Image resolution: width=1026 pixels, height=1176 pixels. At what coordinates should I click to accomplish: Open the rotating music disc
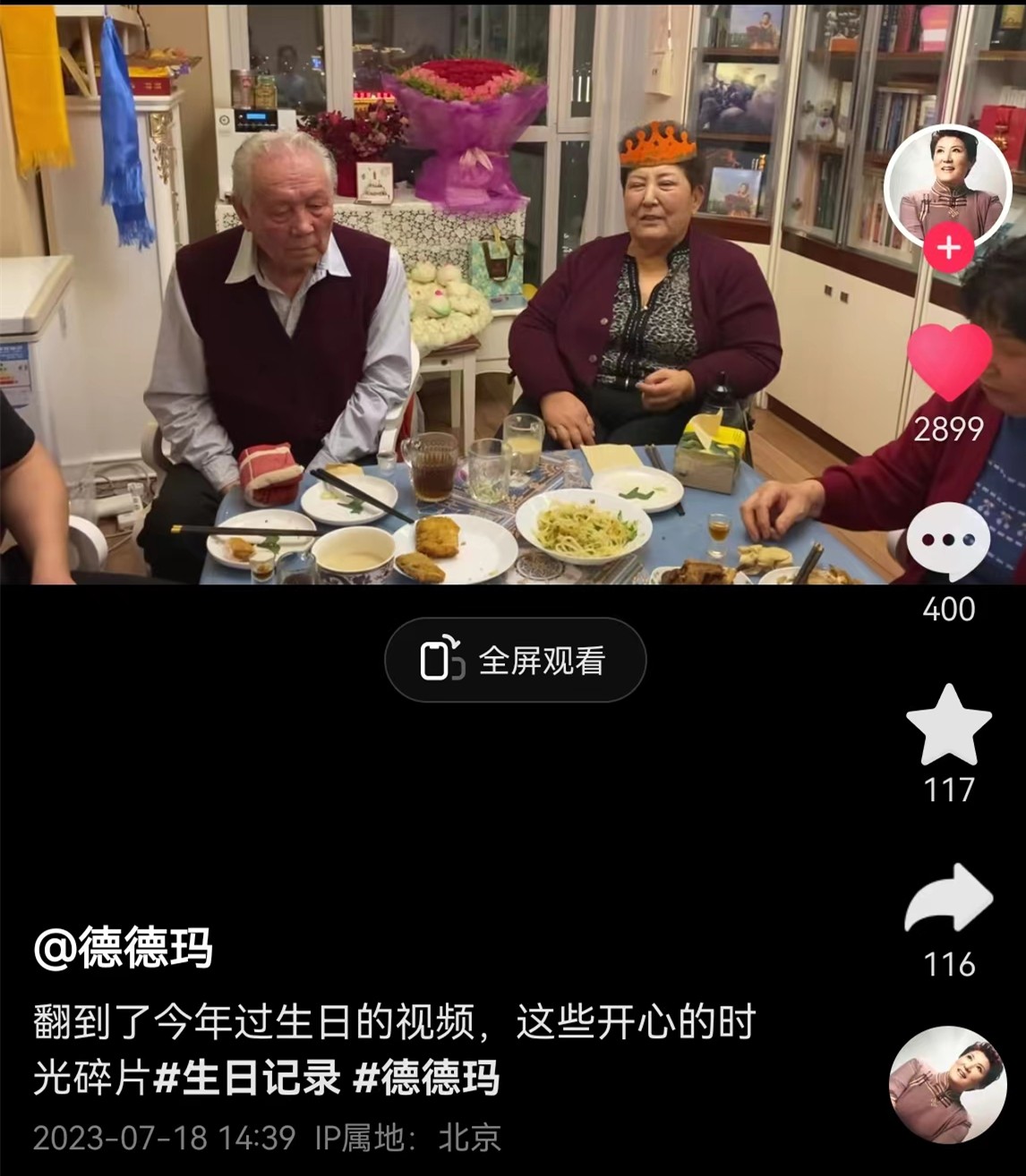[948, 1085]
